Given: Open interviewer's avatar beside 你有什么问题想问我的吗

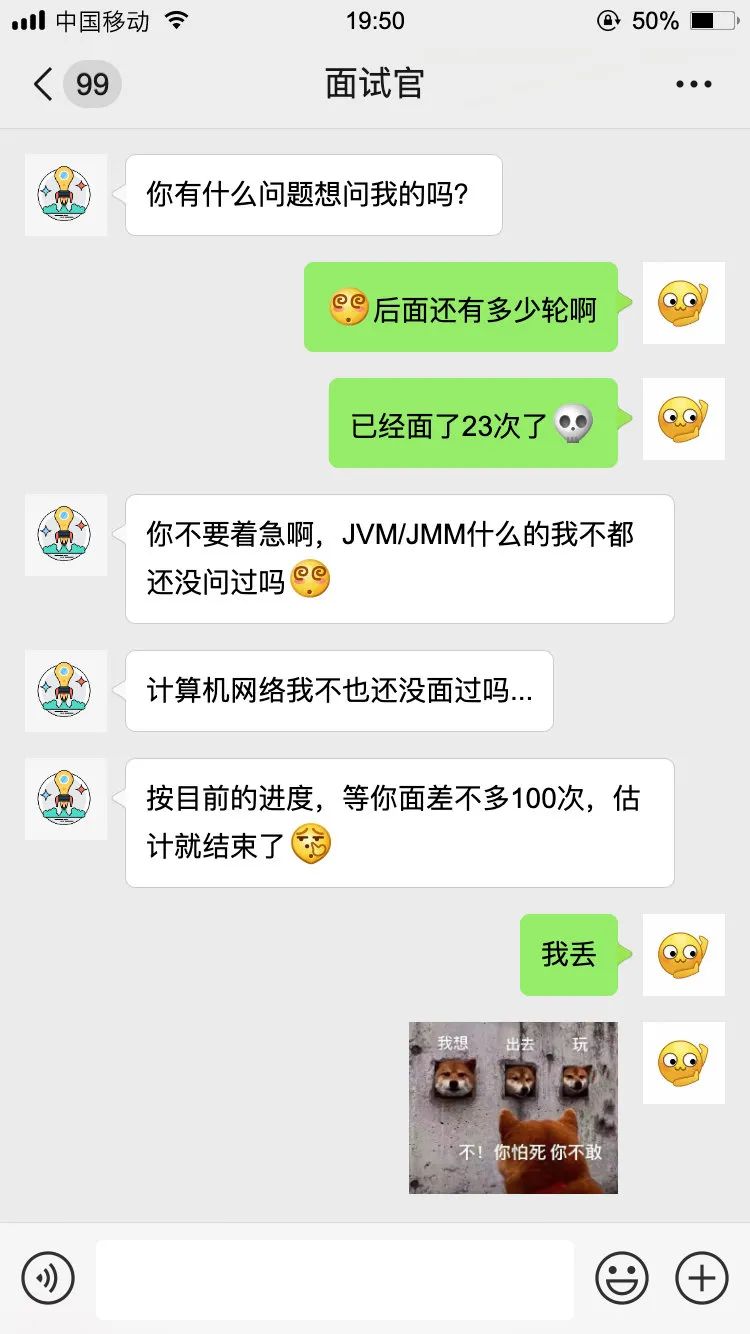Looking at the screenshot, I should coord(65,195).
